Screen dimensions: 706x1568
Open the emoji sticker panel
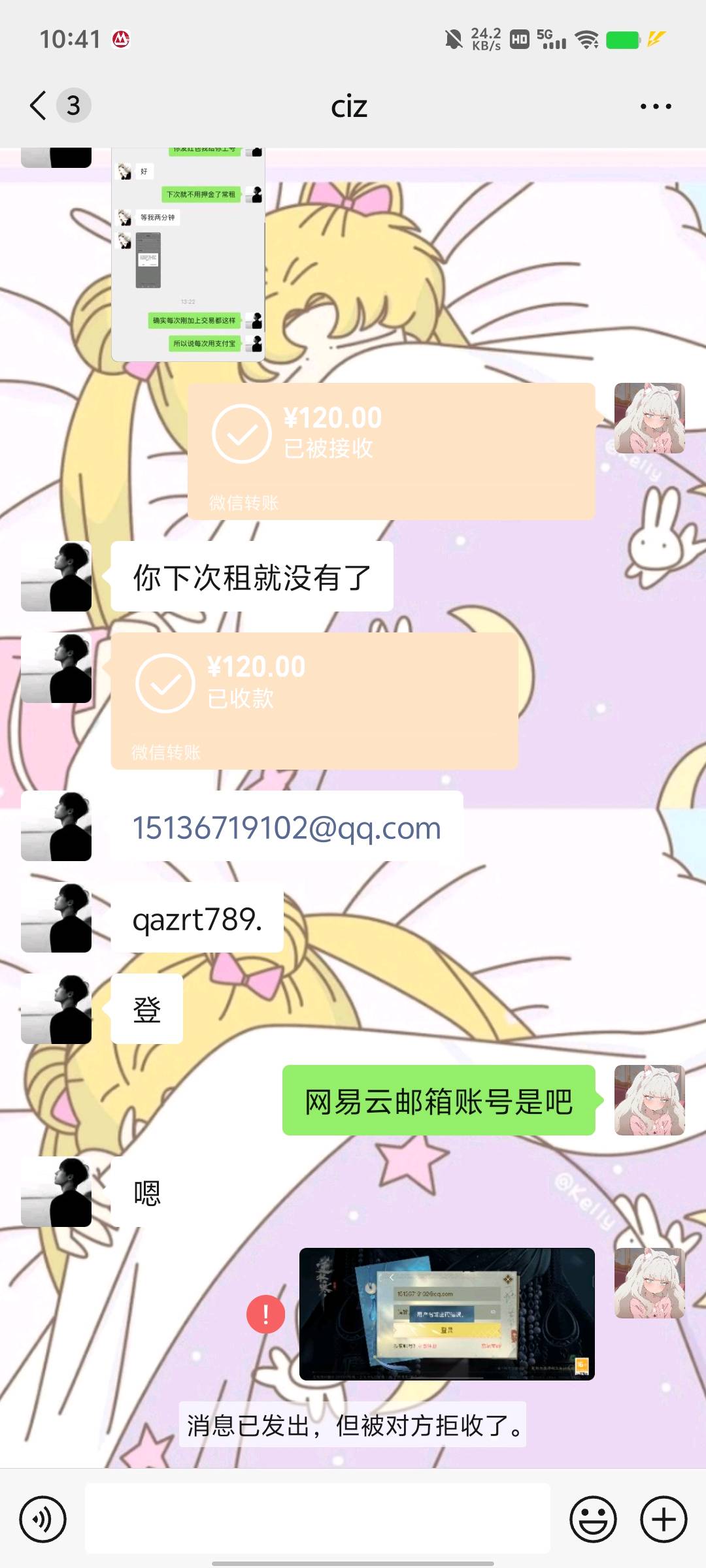(x=594, y=1520)
